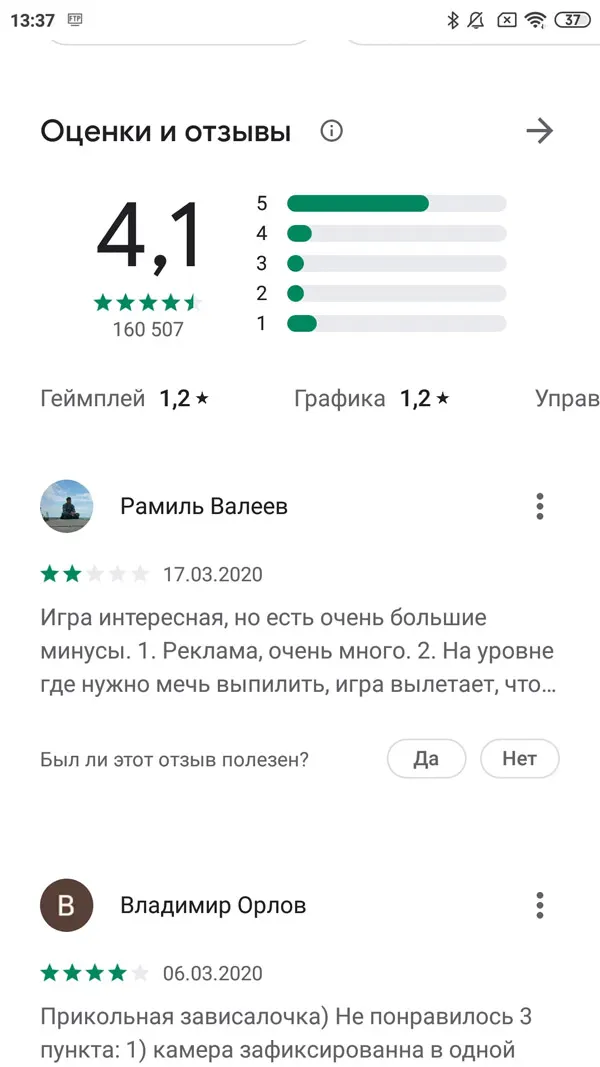Image resolution: width=600 pixels, height=1067 pixels.
Task: Open all ratings and reviews arrow
Action: tap(539, 131)
